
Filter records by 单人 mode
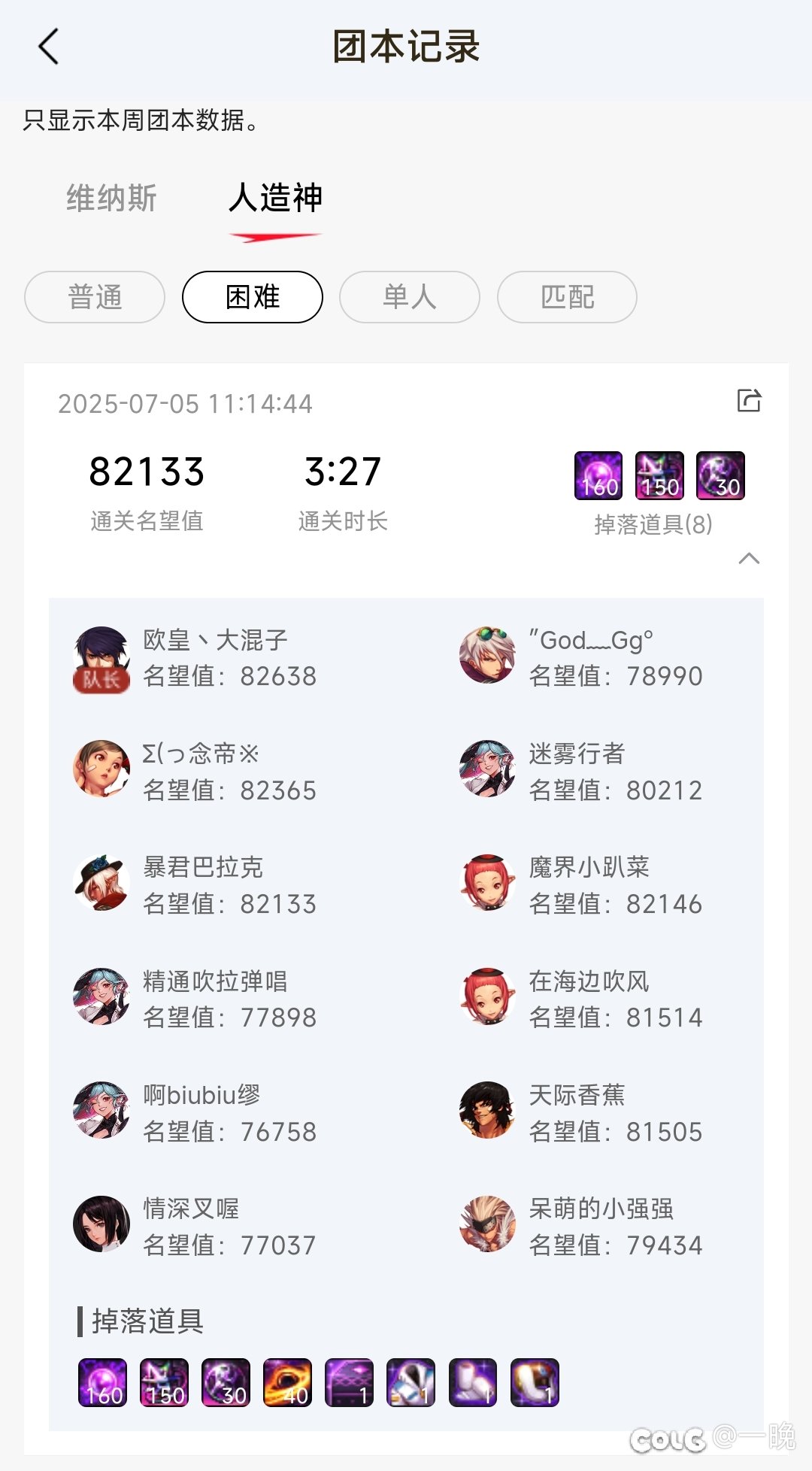click(410, 297)
